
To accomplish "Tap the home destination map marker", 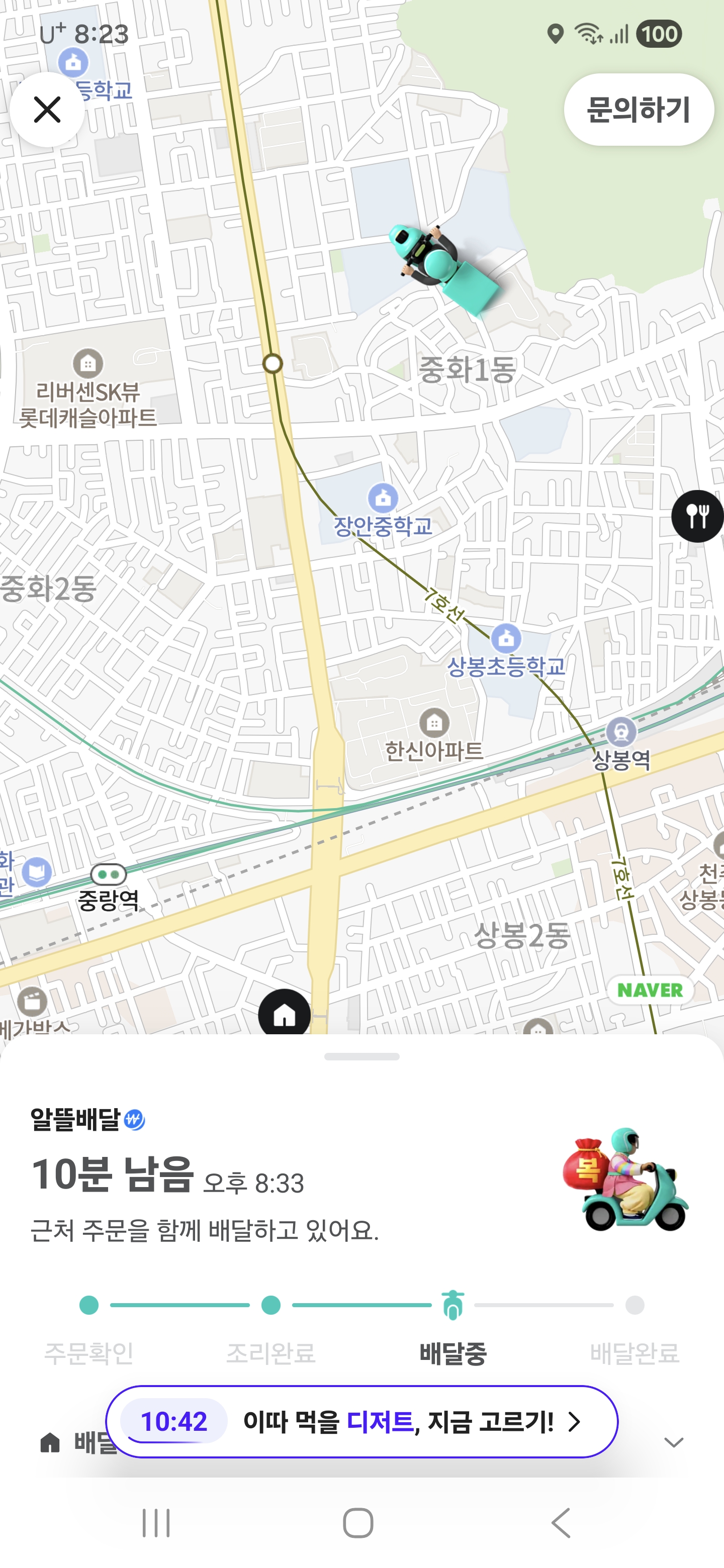I will click(x=285, y=1014).
